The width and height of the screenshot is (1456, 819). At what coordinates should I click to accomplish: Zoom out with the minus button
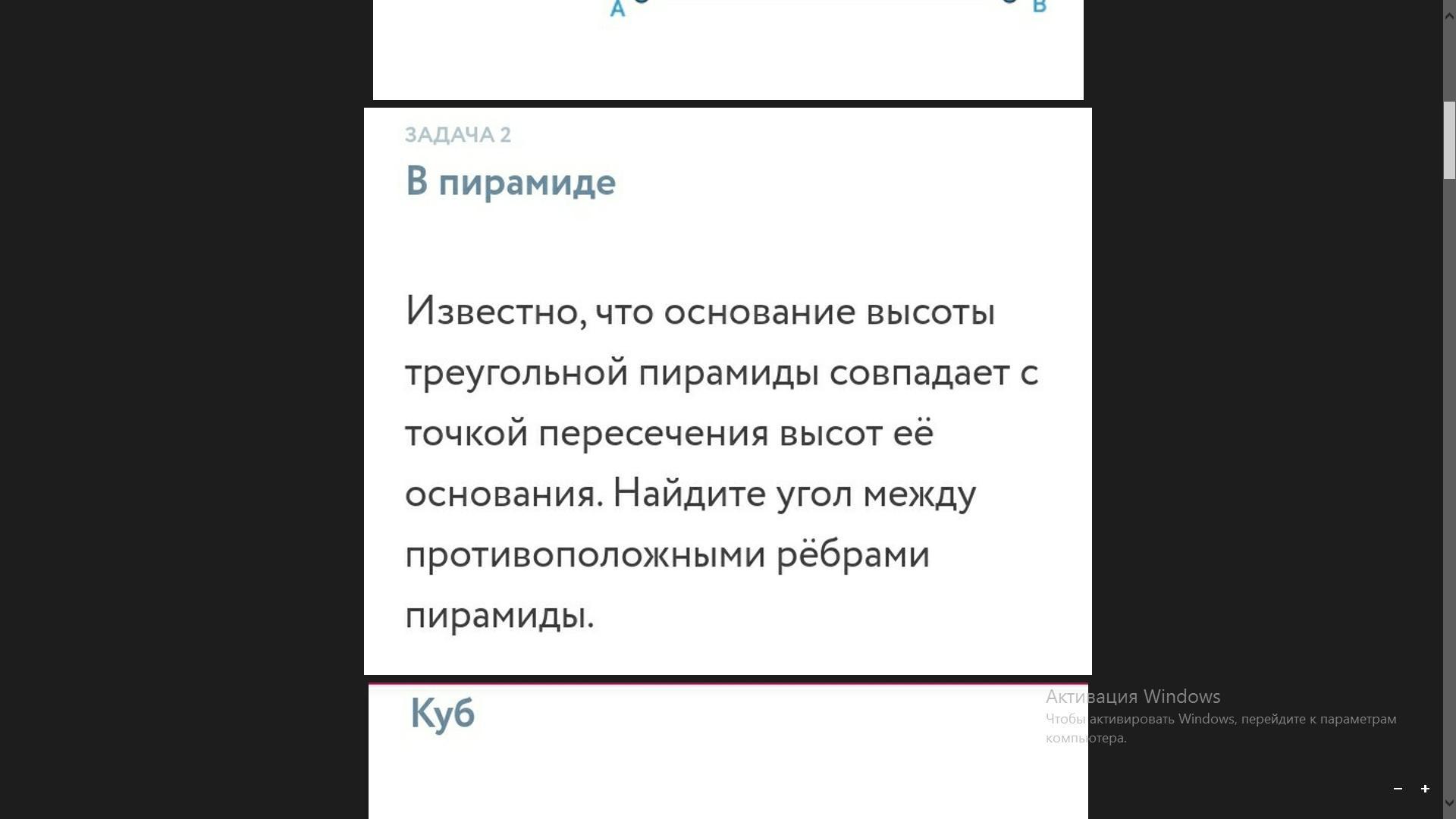pyautogui.click(x=1398, y=789)
